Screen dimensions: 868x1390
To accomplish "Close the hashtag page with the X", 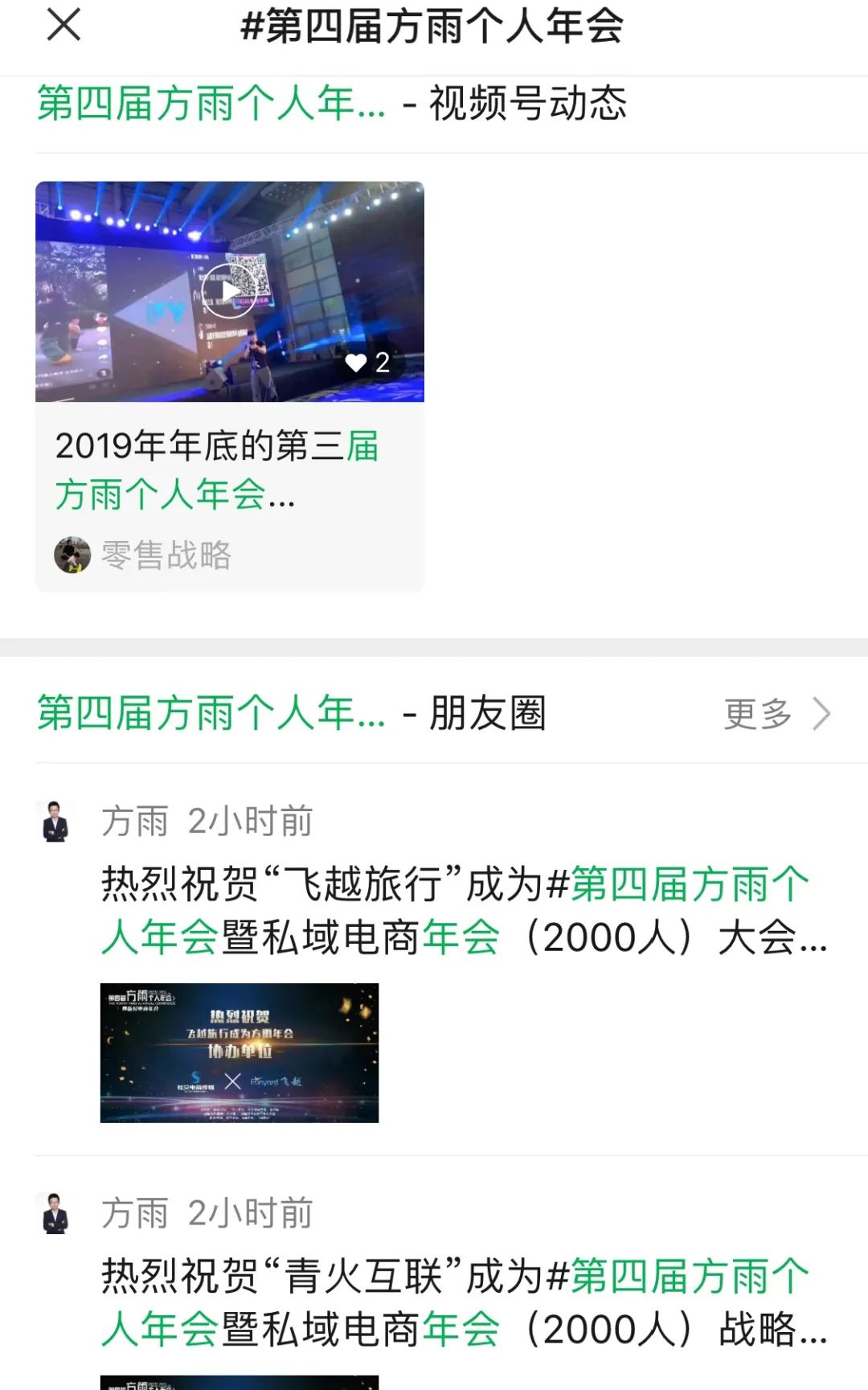I will click(x=64, y=25).
